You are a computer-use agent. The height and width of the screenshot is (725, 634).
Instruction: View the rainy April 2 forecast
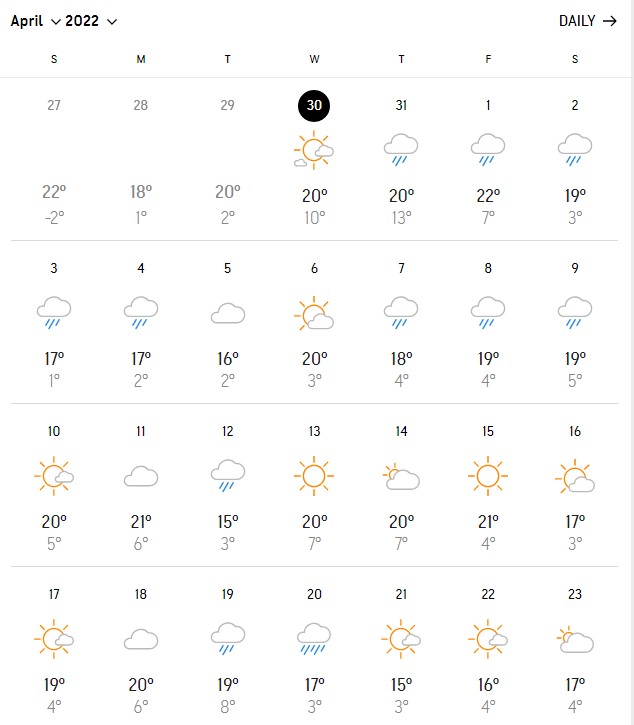pos(575,159)
